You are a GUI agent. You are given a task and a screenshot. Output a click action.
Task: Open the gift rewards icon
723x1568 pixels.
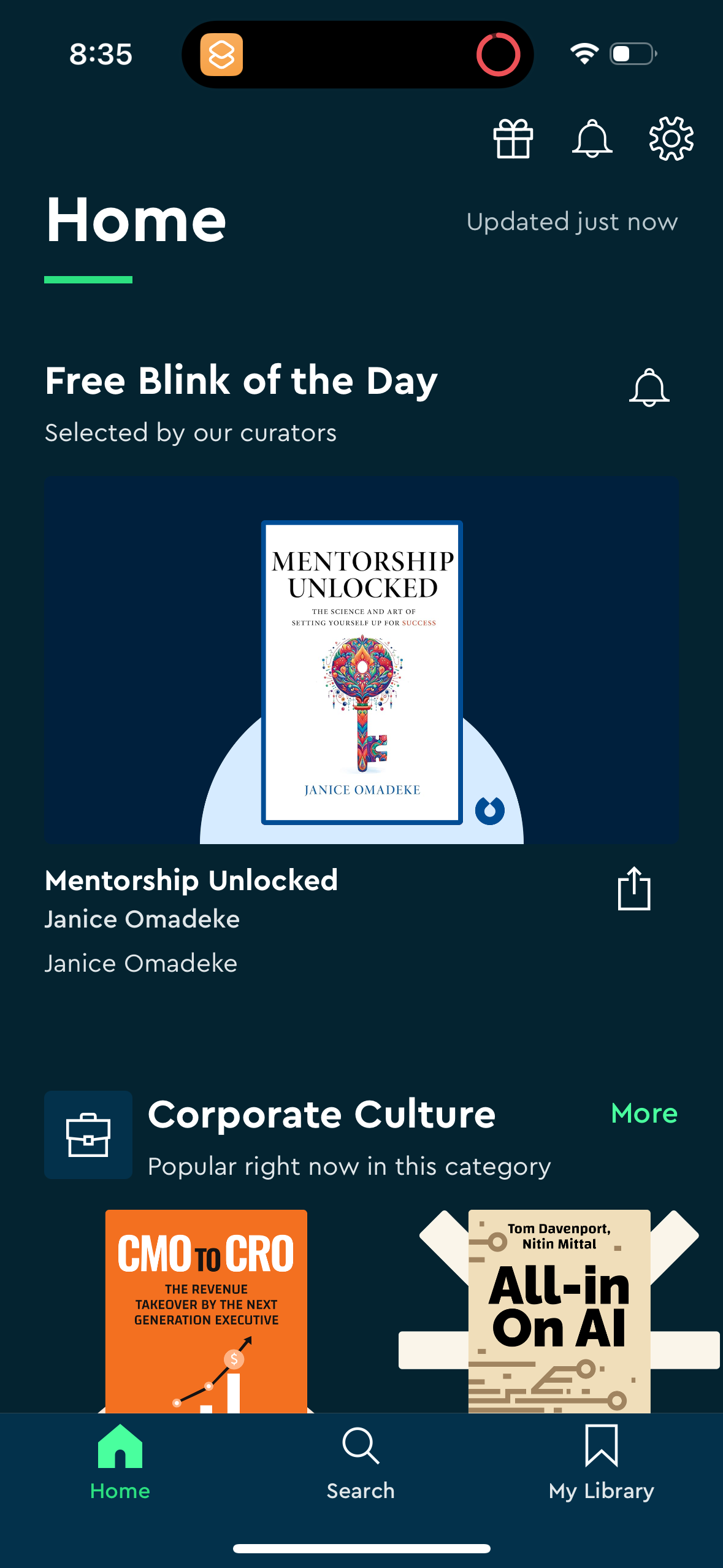coord(513,139)
